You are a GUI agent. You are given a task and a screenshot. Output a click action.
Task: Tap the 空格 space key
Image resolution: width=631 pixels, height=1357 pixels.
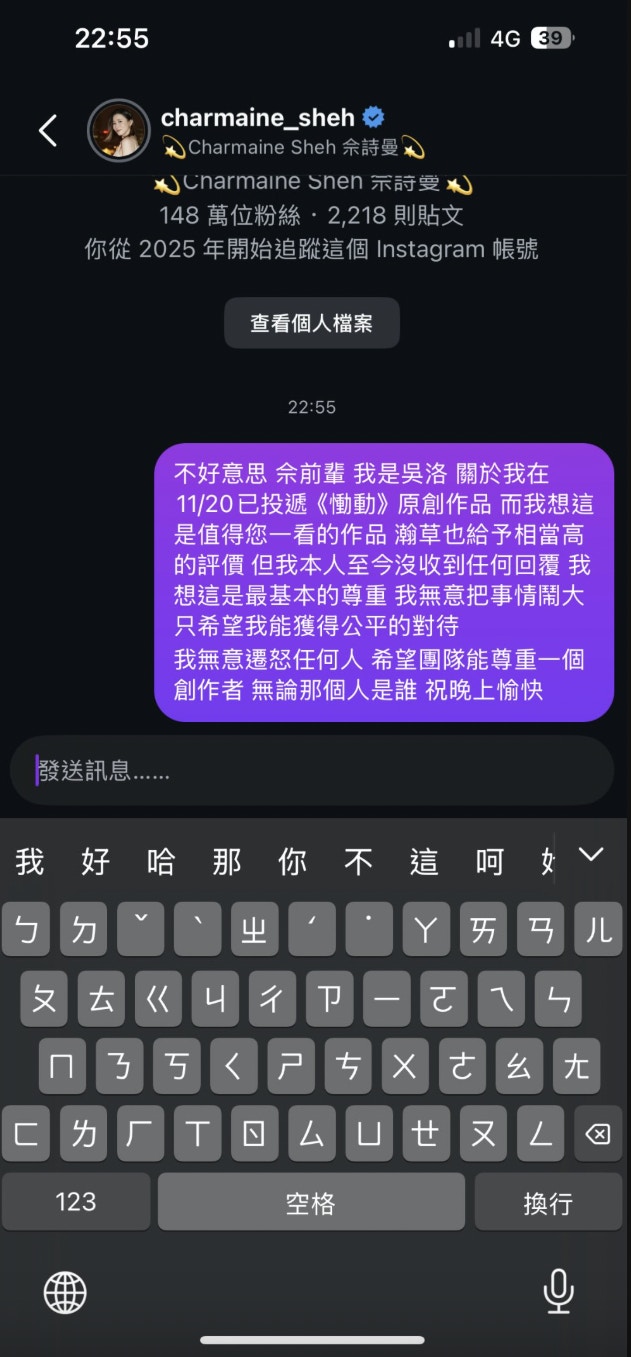coord(311,1202)
